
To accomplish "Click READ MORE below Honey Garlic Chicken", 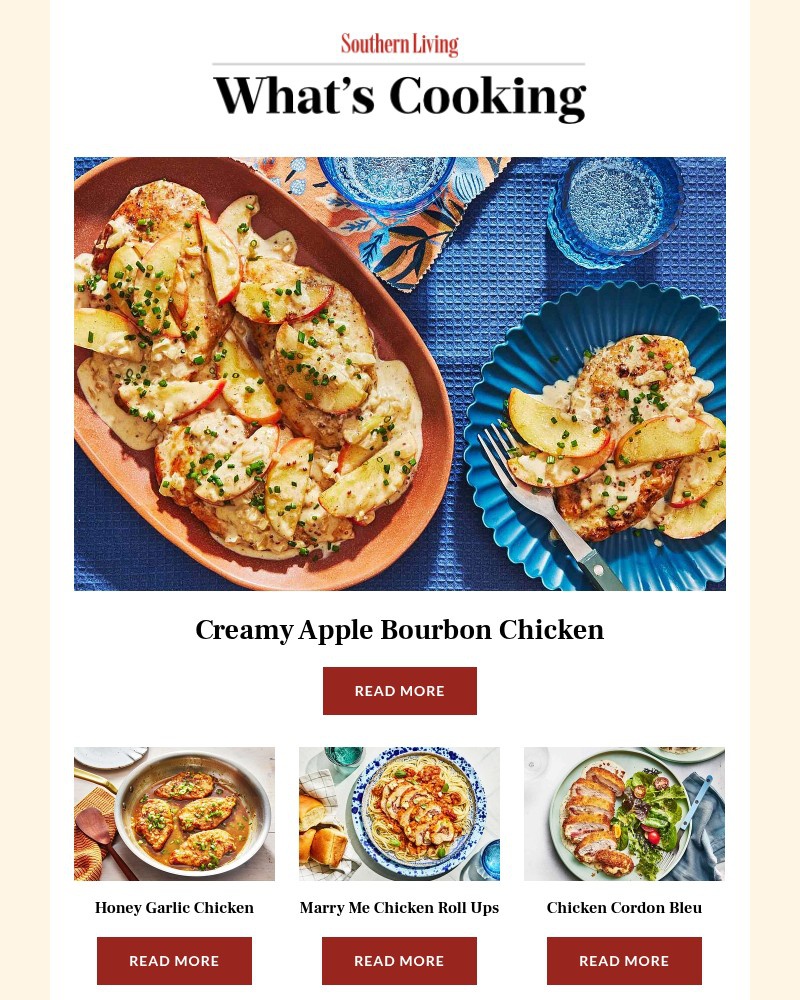I will tap(174, 960).
